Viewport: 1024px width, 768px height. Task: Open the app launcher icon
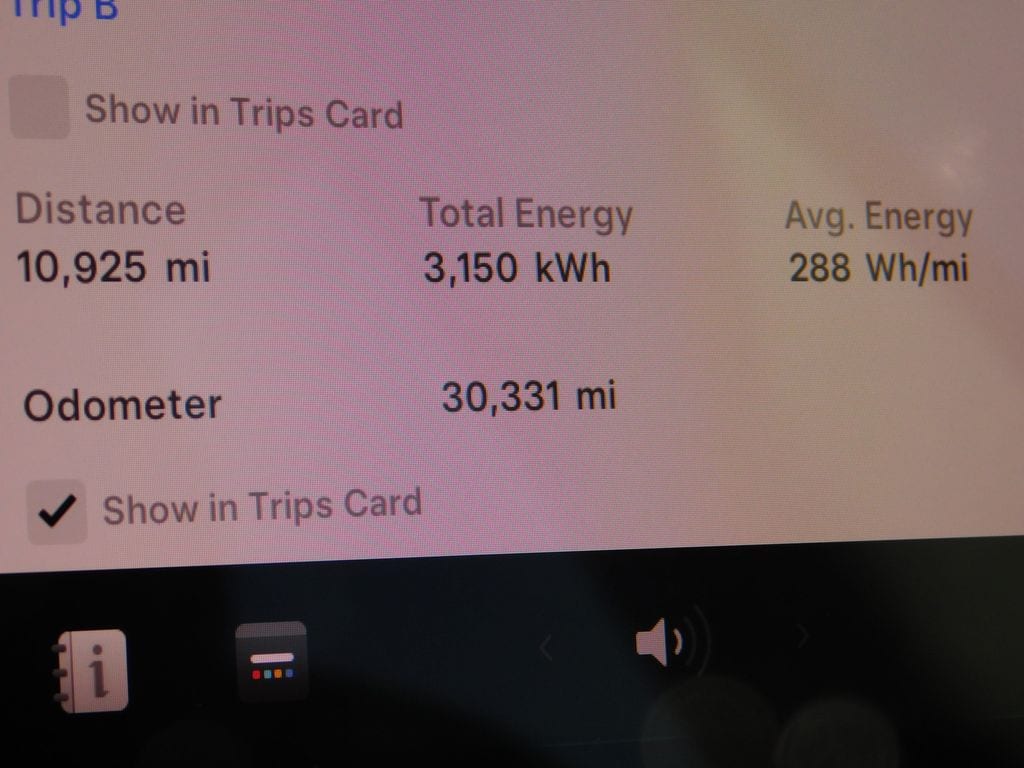[271, 661]
